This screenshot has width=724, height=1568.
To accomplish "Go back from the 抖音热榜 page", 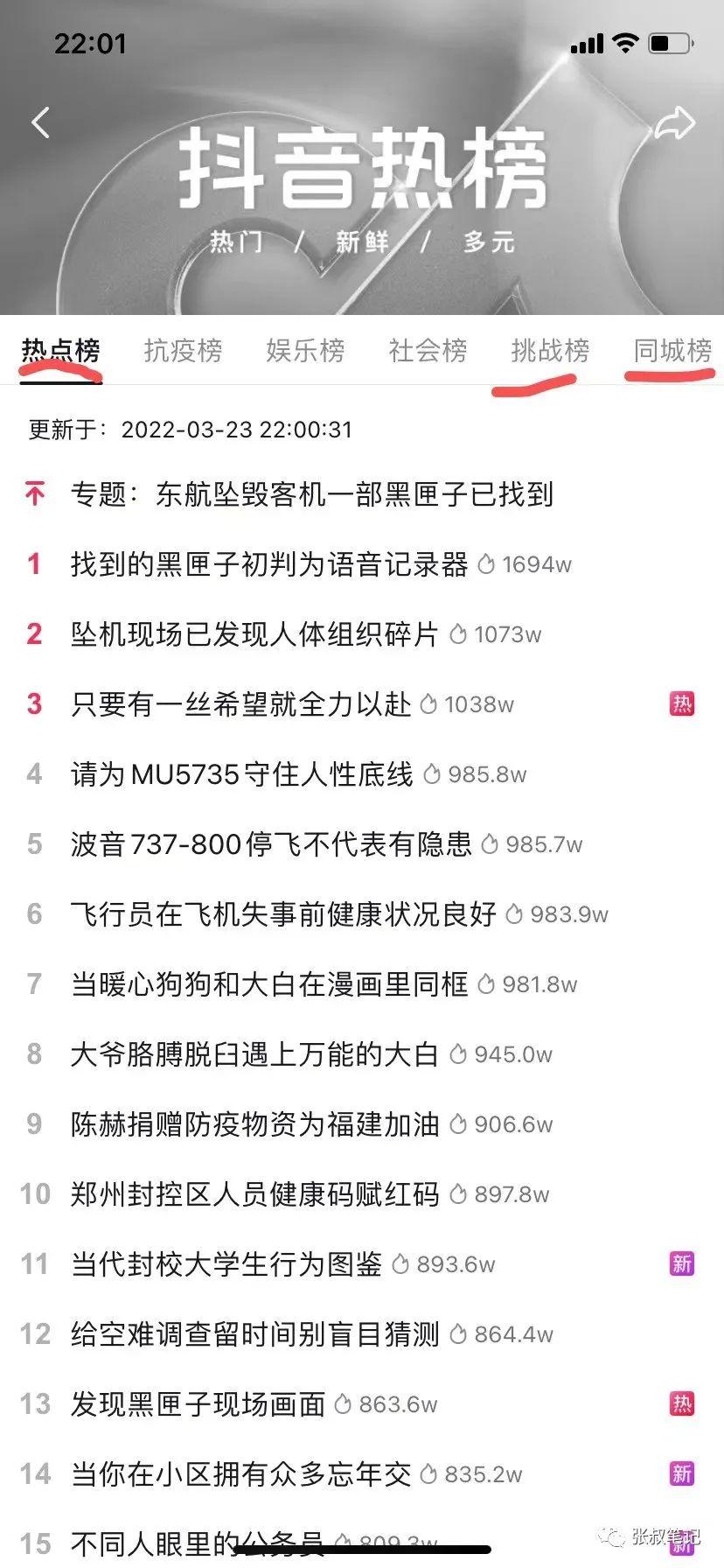I will 40,122.
